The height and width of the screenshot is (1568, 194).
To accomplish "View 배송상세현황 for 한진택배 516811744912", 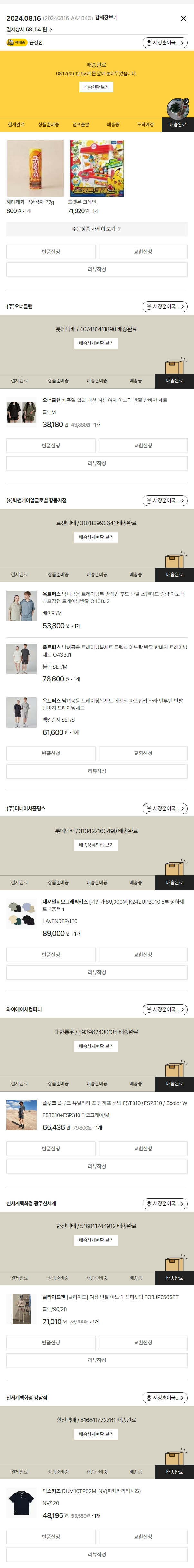I will click(x=96, y=1240).
